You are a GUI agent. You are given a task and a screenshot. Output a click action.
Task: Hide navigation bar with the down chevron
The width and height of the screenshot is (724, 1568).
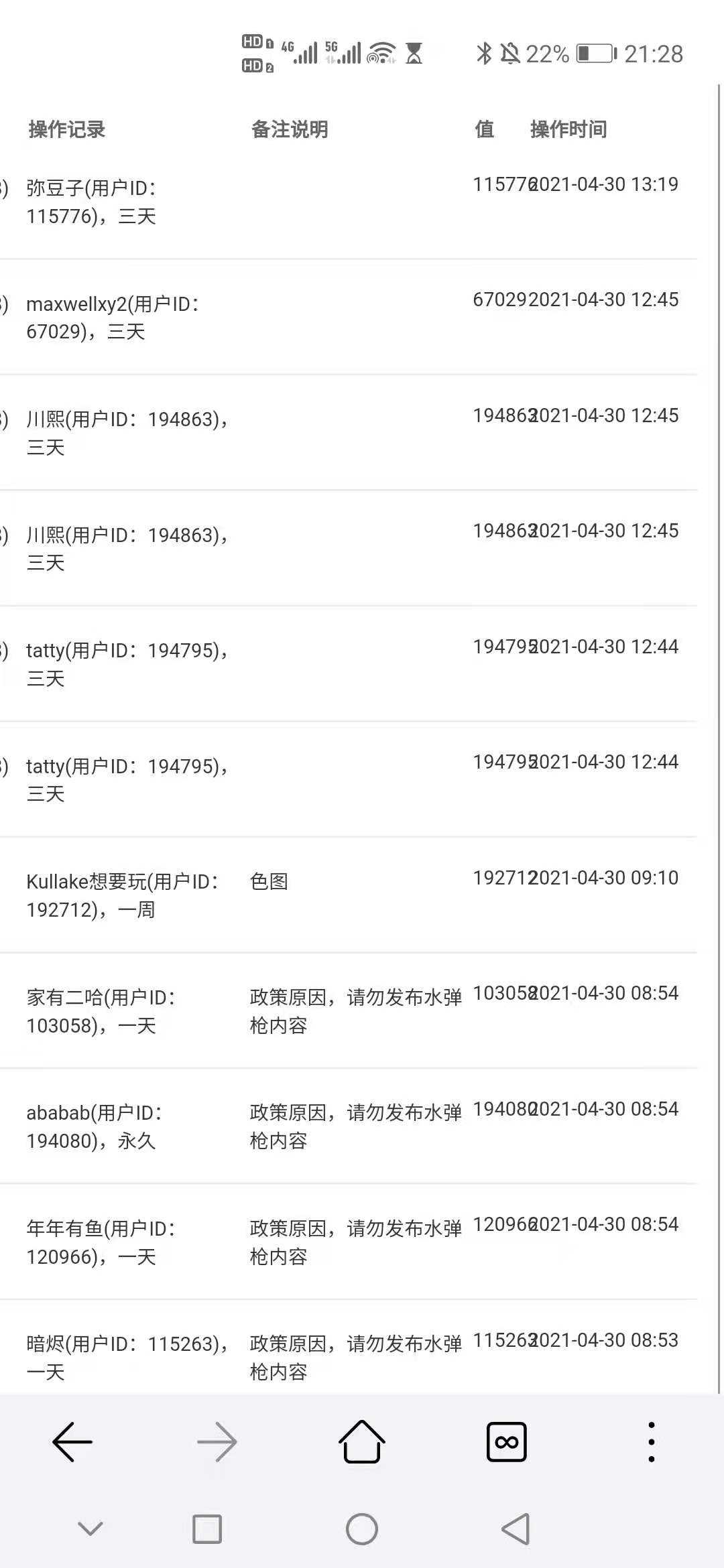click(x=90, y=1528)
